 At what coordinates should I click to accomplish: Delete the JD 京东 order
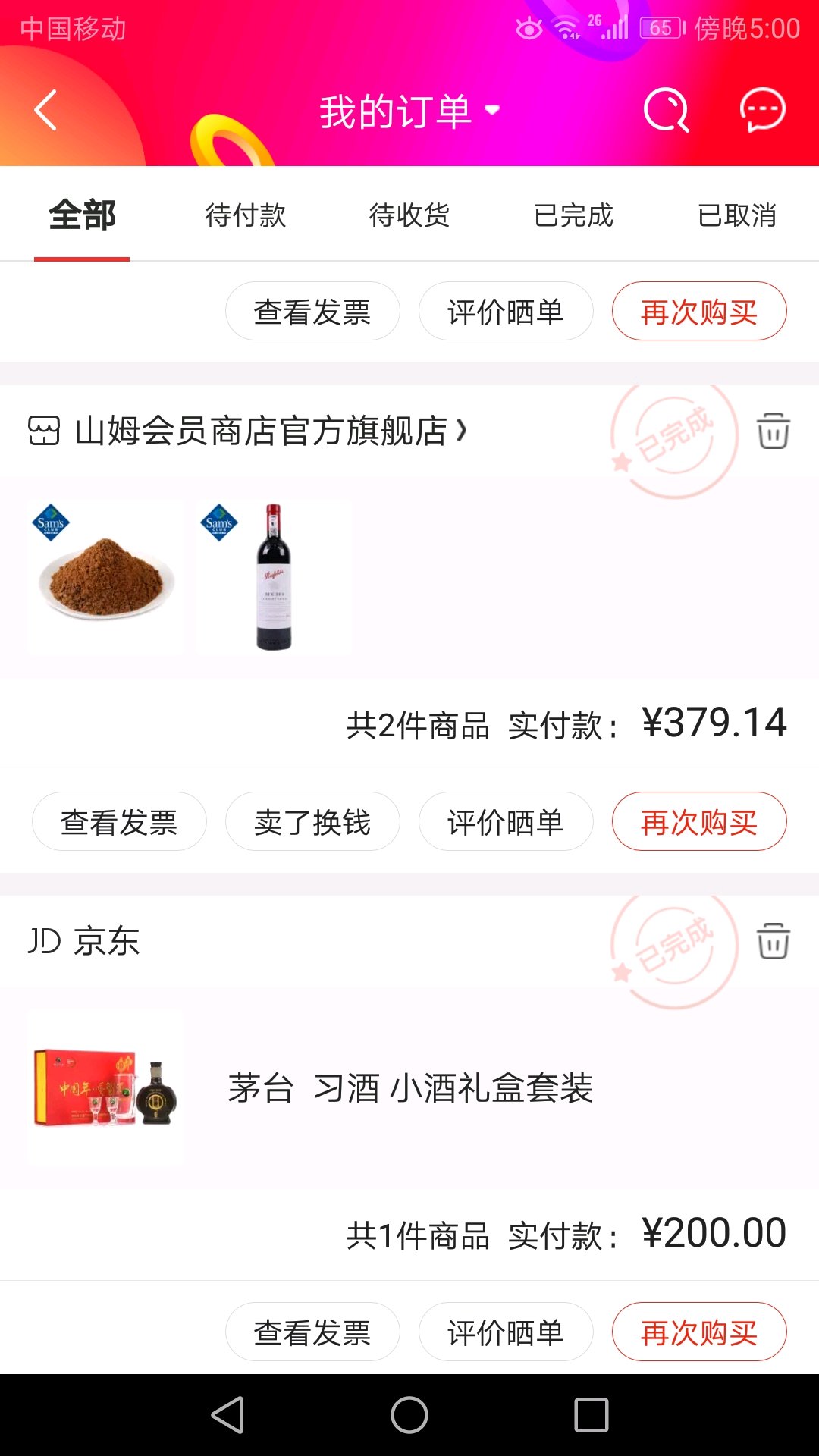tap(773, 941)
